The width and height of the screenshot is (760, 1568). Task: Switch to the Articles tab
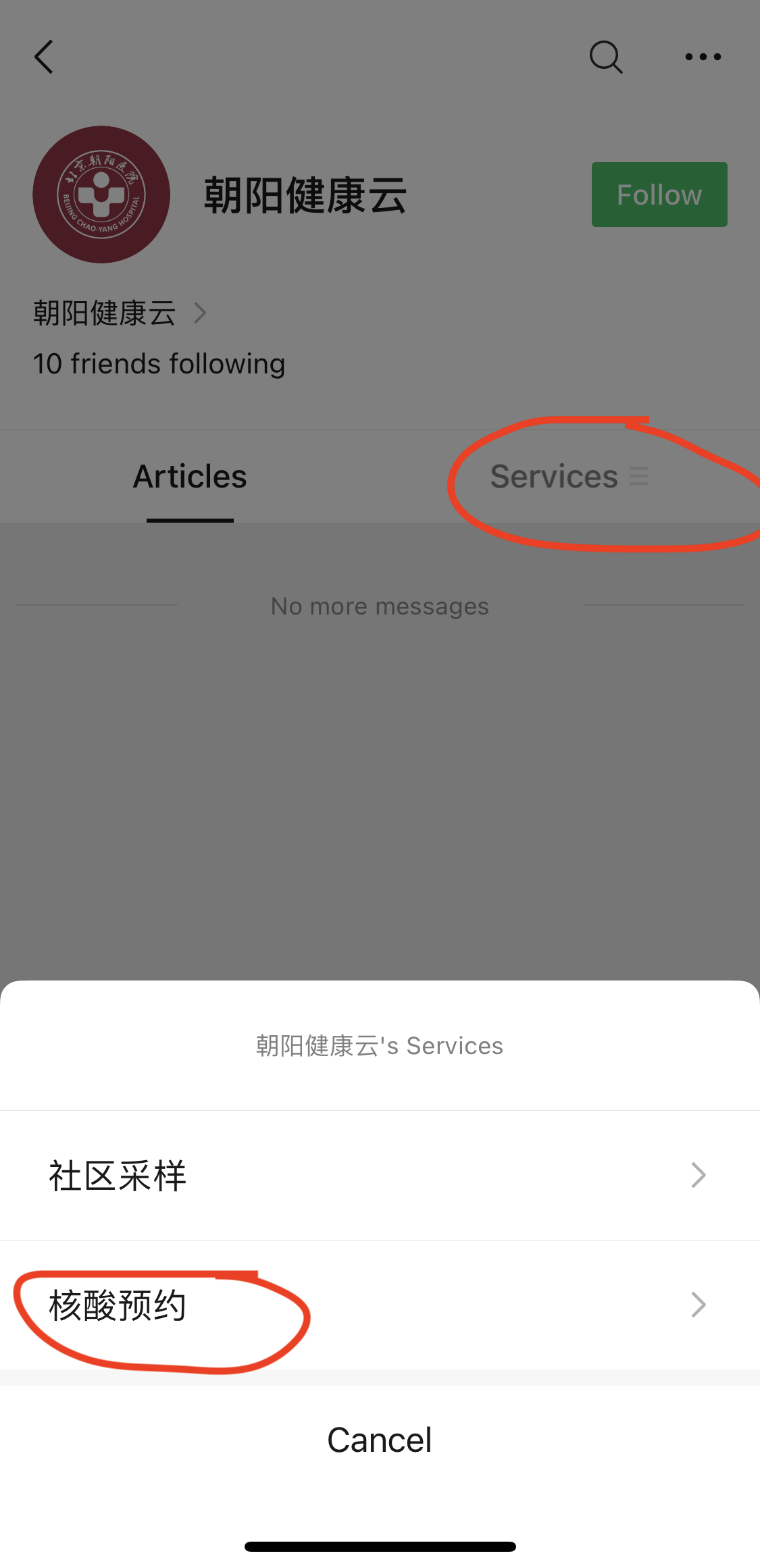pos(190,477)
